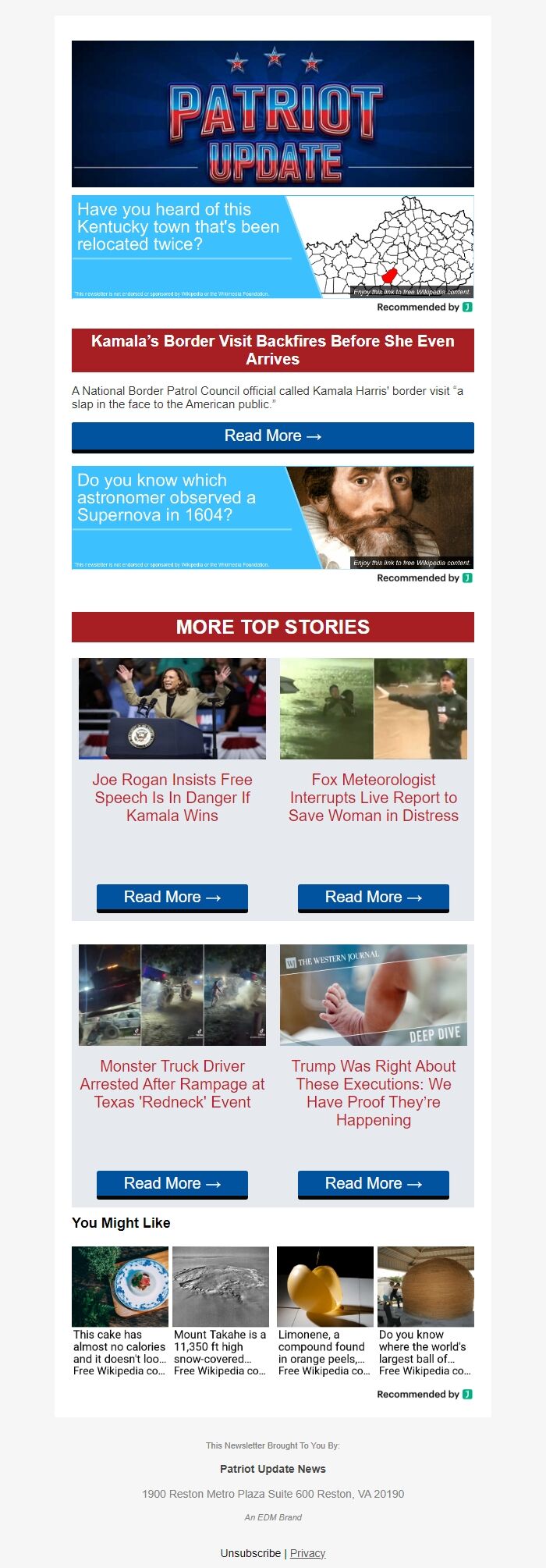View the low-calorie cake recommendation
This screenshot has width=546, height=1568.
120,1311
